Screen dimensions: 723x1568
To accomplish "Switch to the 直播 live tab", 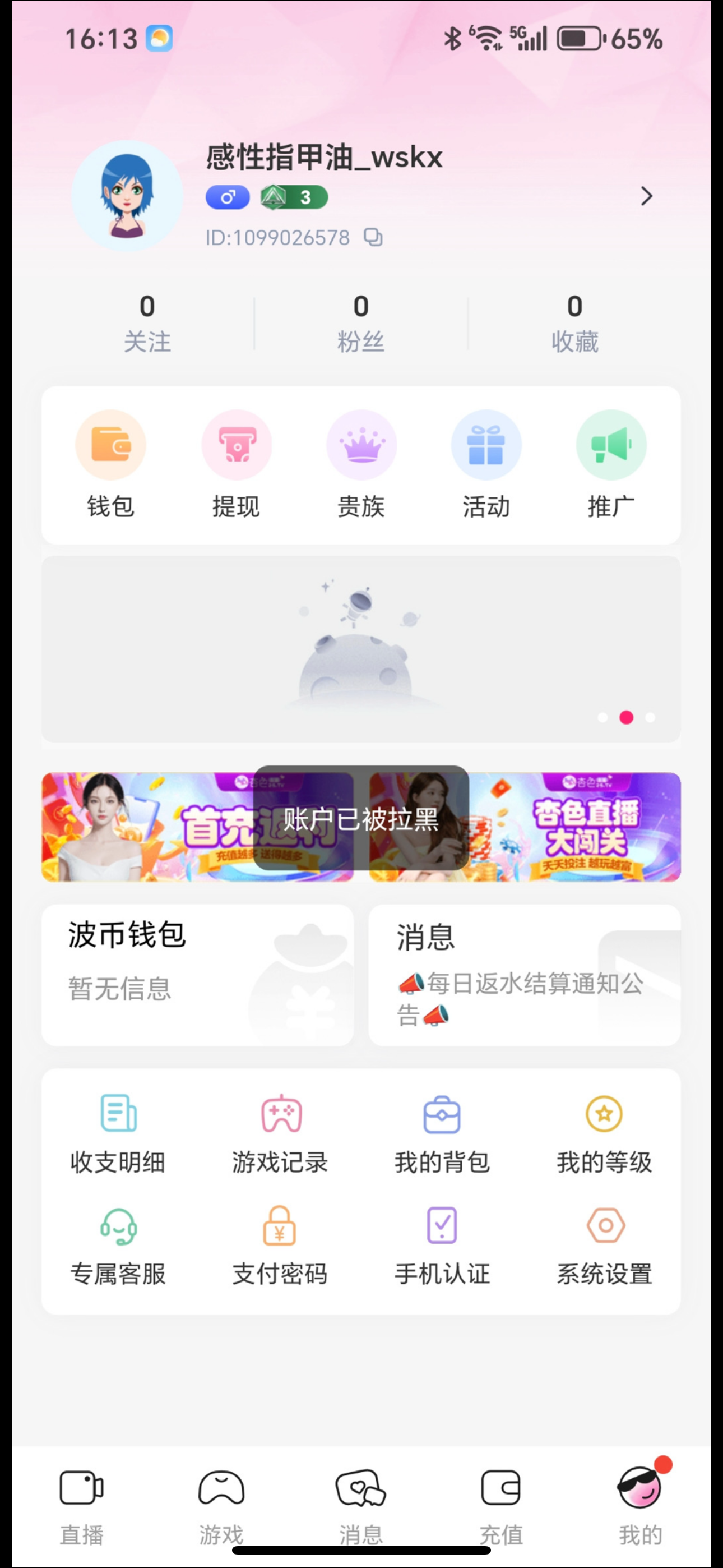I will (82, 1507).
